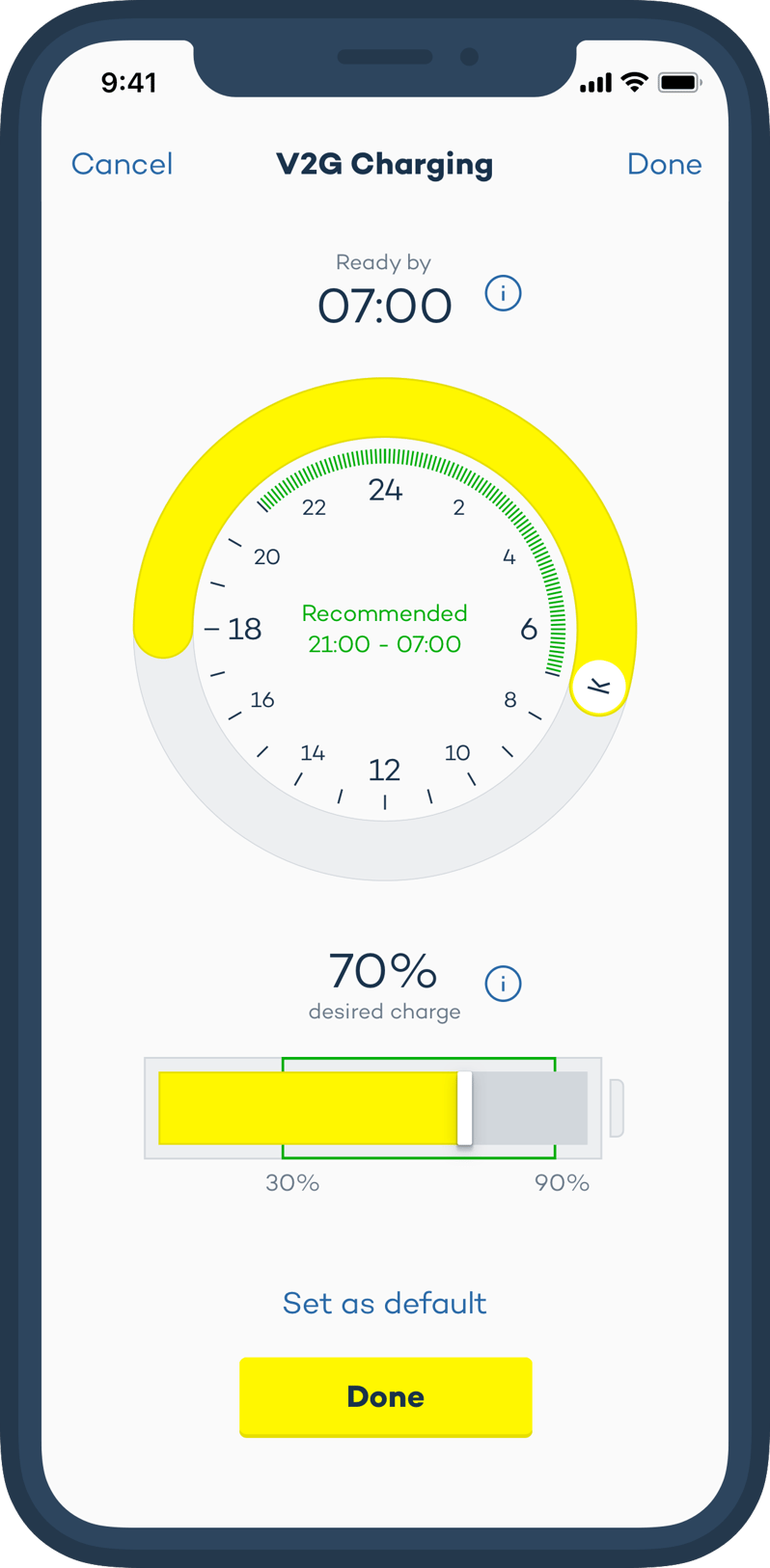Click the V2G Charging title
Image resolution: width=770 pixels, height=1568 pixels.
point(385,164)
